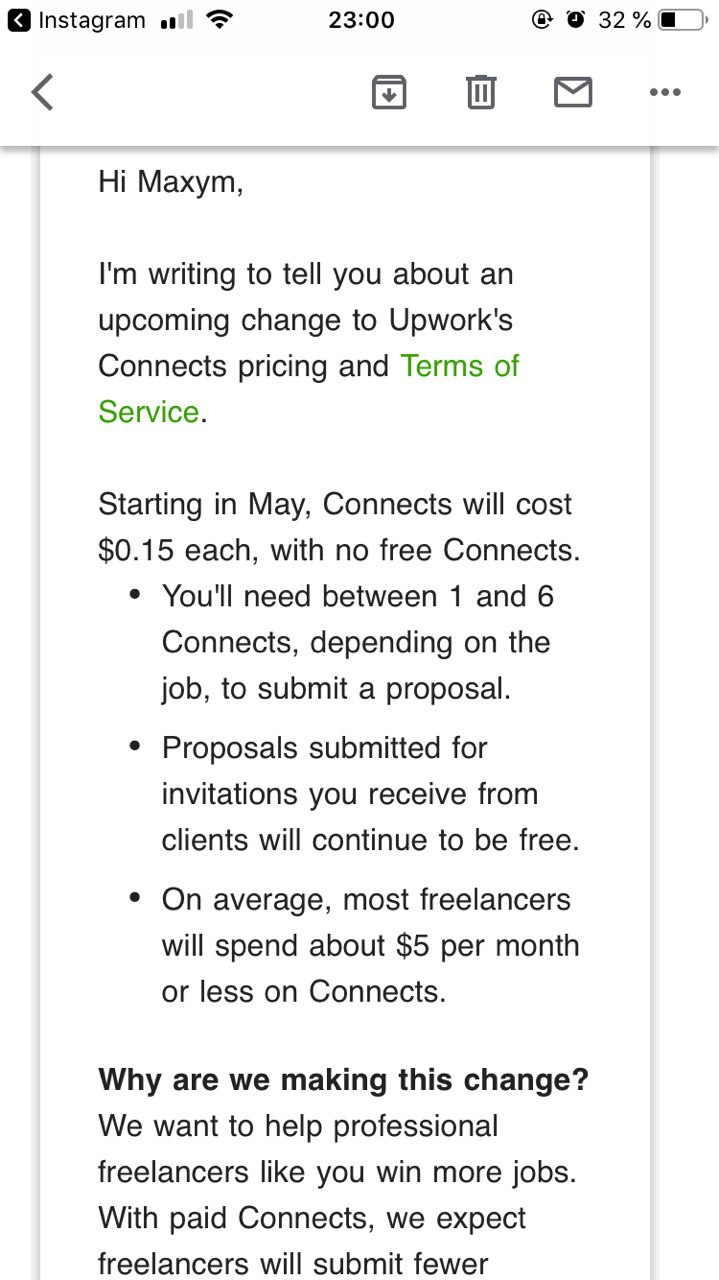Open the Terms of Service link

(309, 389)
